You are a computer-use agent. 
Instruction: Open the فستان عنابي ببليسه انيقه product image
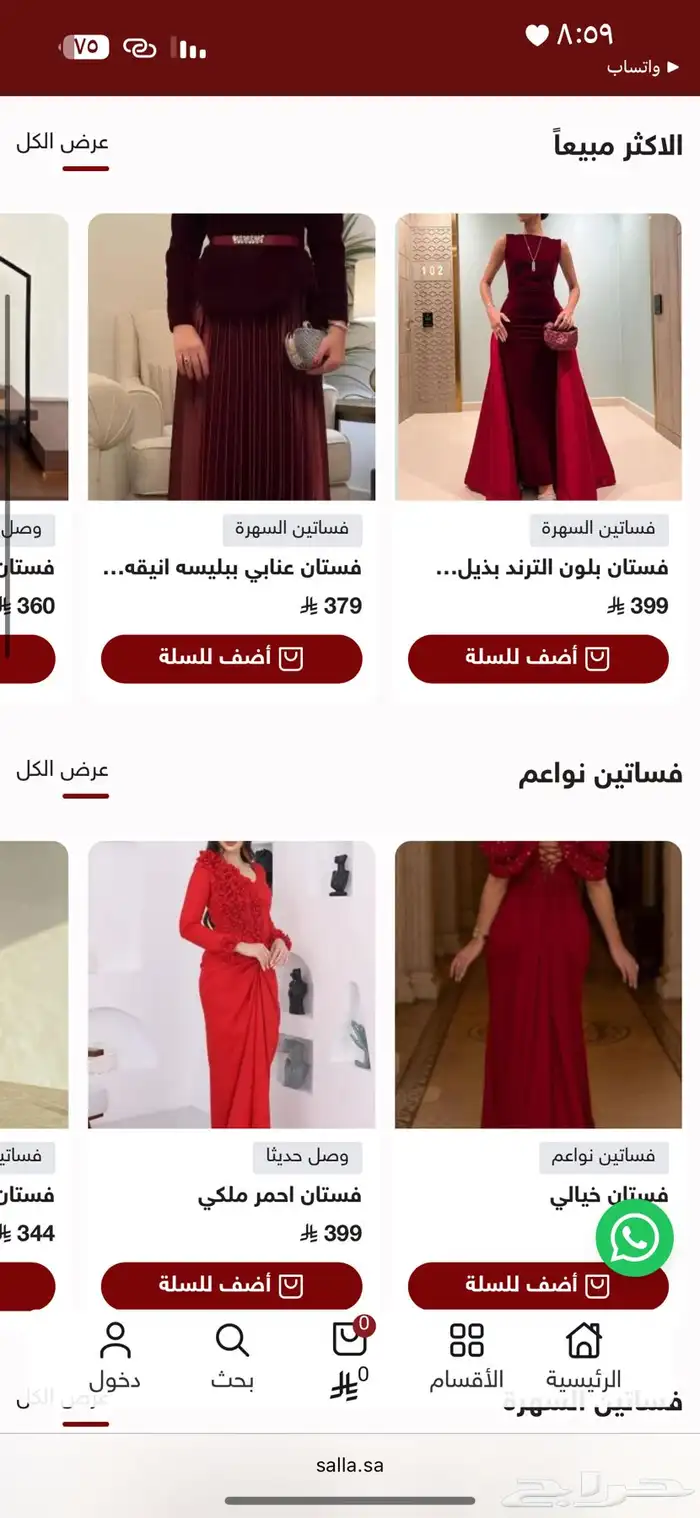tap(231, 356)
